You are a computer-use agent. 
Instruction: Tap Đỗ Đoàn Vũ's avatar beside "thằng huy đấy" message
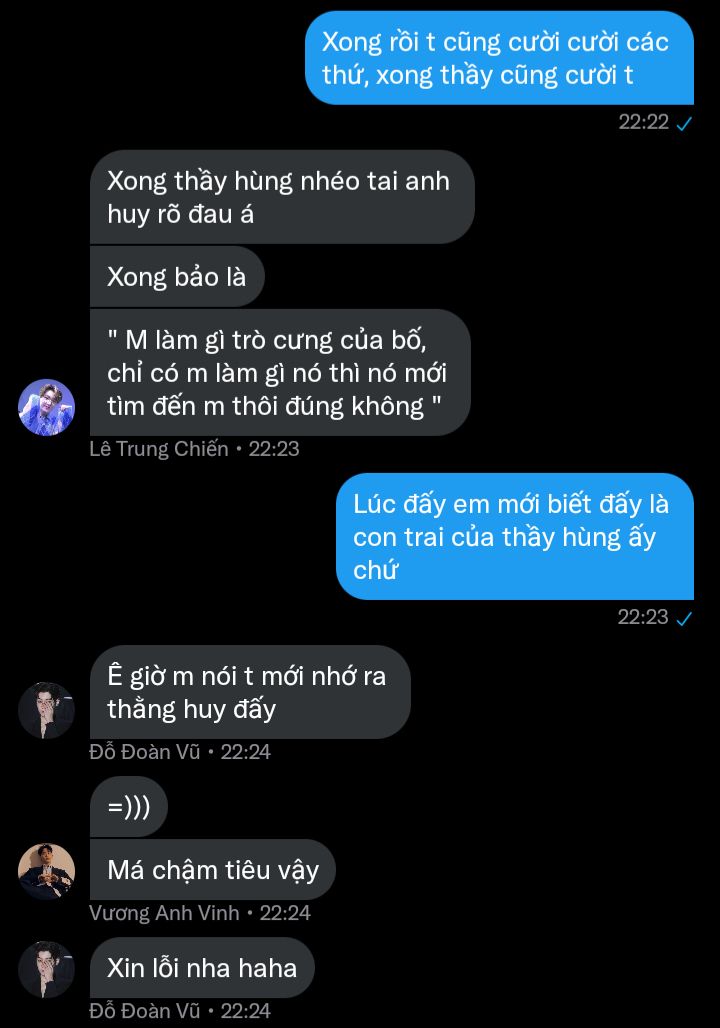47,710
